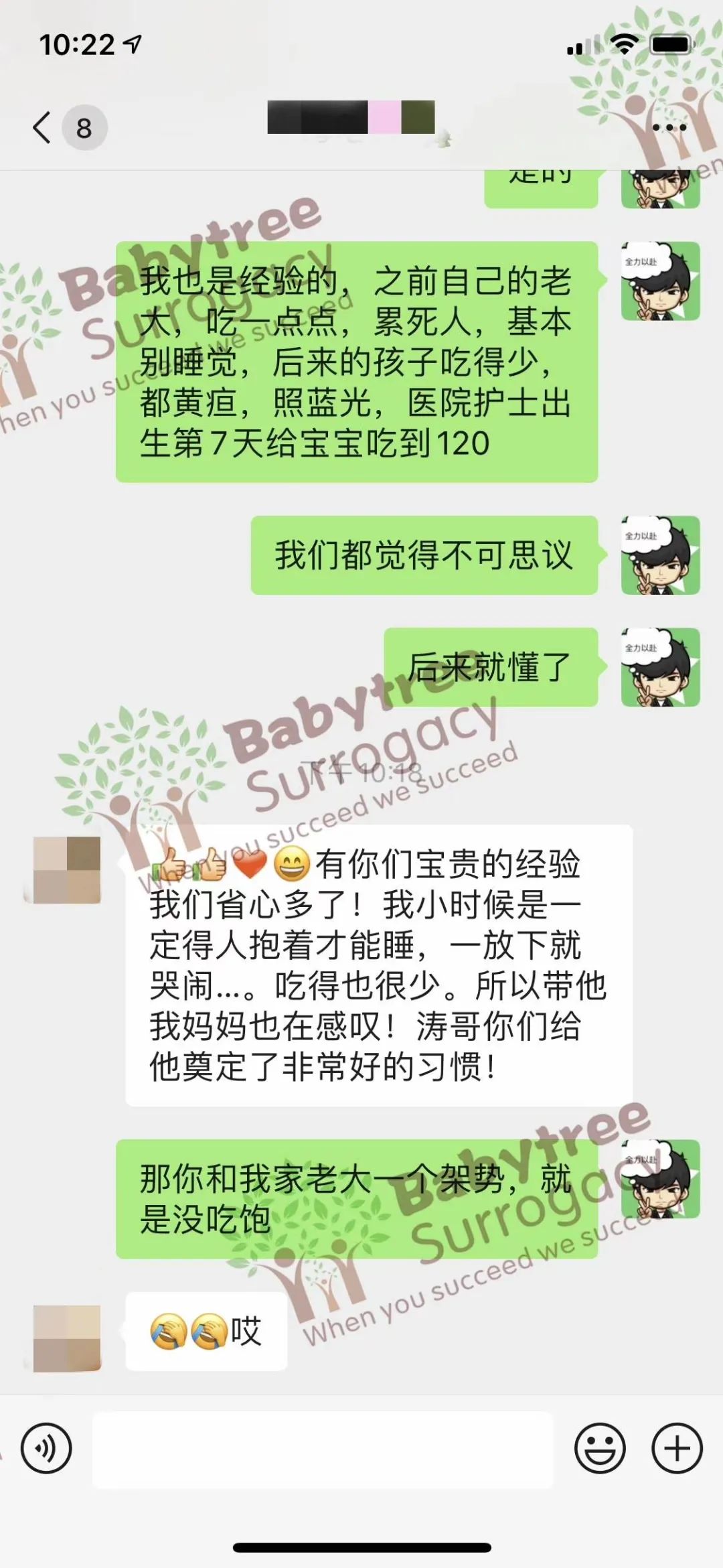
Task: Open avatar next to 有你们宝贵的经验 message
Action: (x=67, y=869)
